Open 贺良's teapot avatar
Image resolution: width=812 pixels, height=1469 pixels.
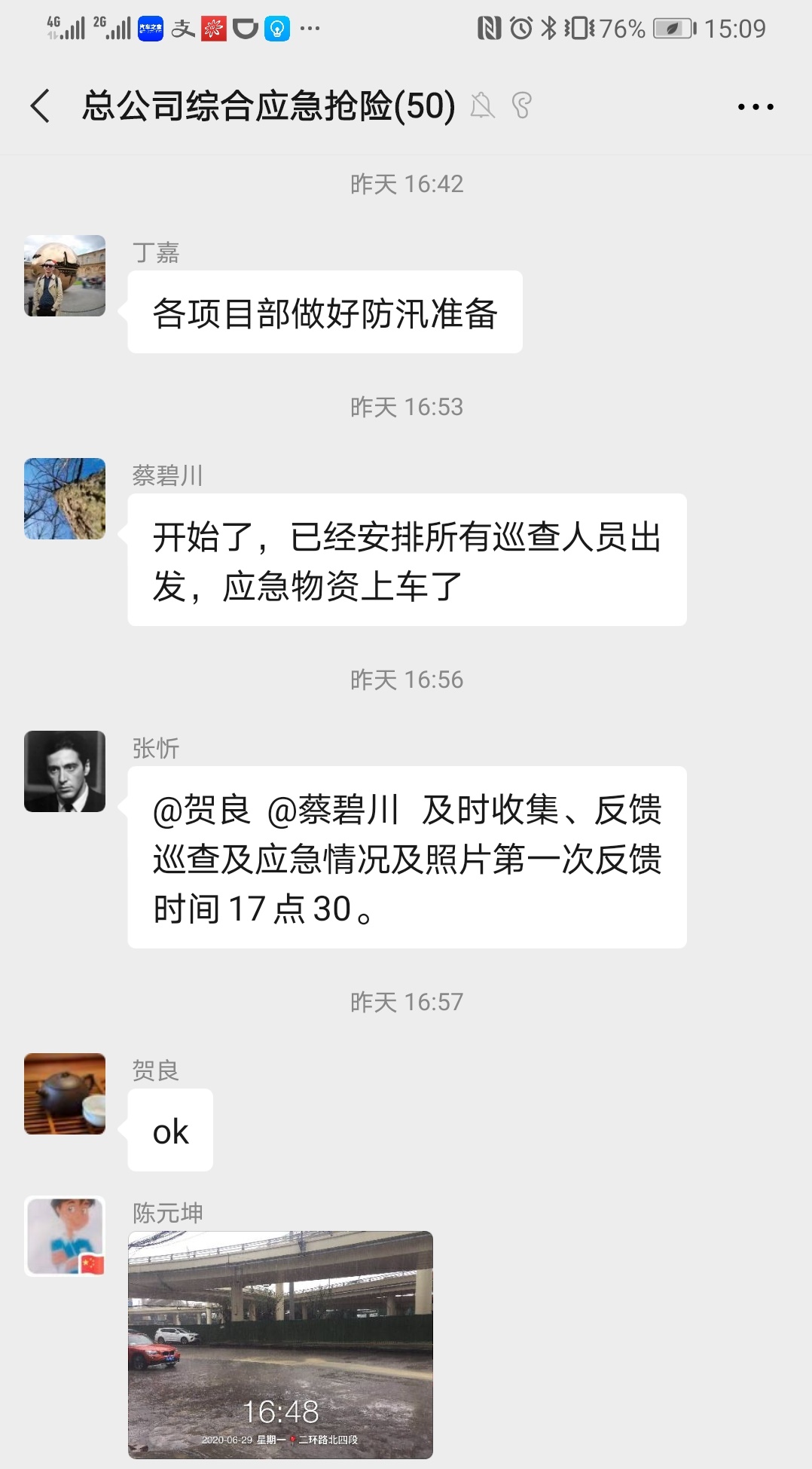tap(65, 1094)
